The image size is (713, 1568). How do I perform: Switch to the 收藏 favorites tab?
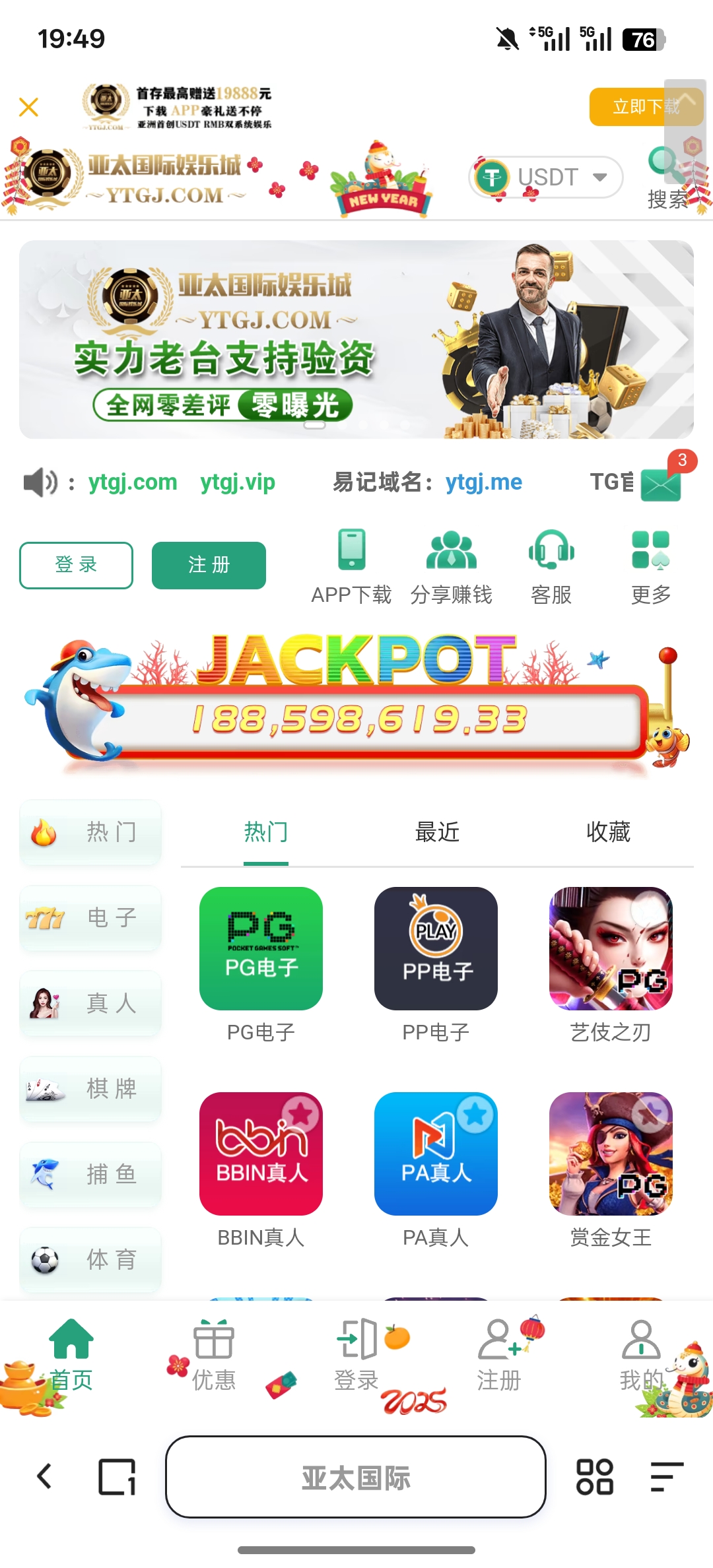[x=608, y=832]
